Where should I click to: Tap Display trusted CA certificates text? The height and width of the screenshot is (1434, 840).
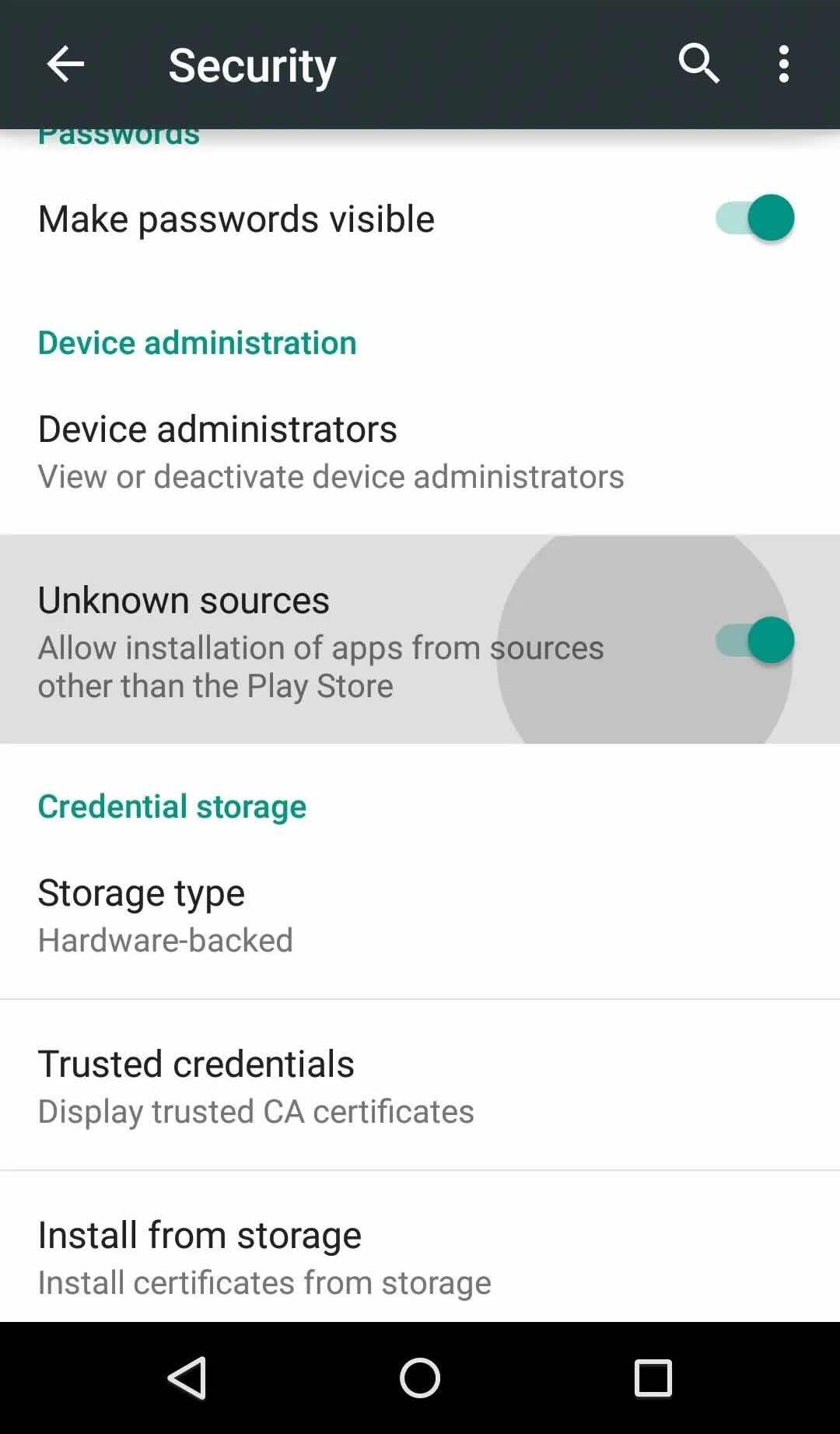pyautogui.click(x=255, y=1111)
